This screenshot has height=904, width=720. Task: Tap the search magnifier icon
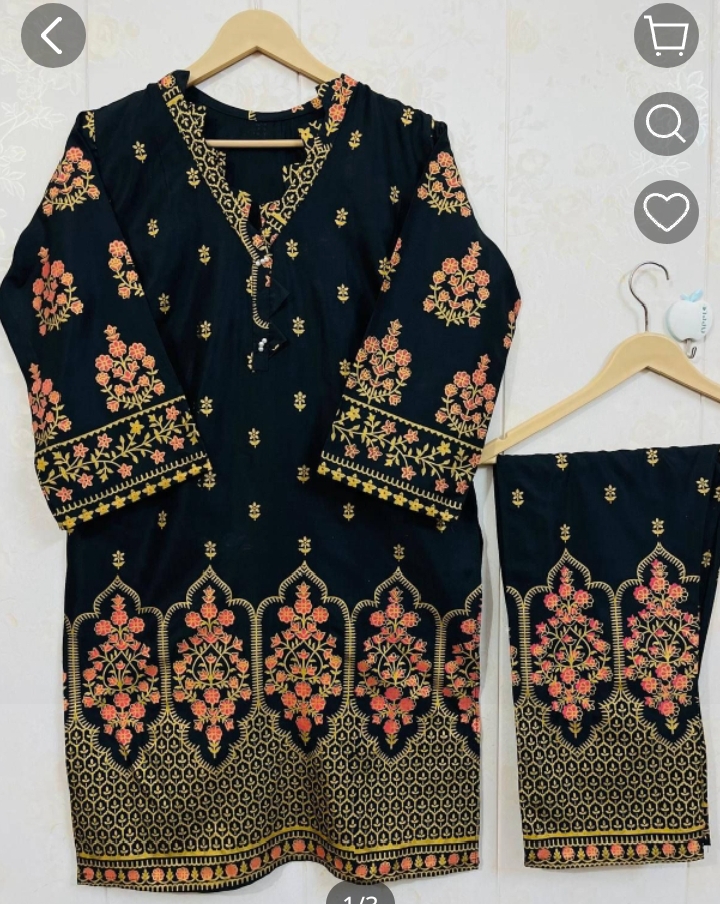pyautogui.click(x=666, y=123)
